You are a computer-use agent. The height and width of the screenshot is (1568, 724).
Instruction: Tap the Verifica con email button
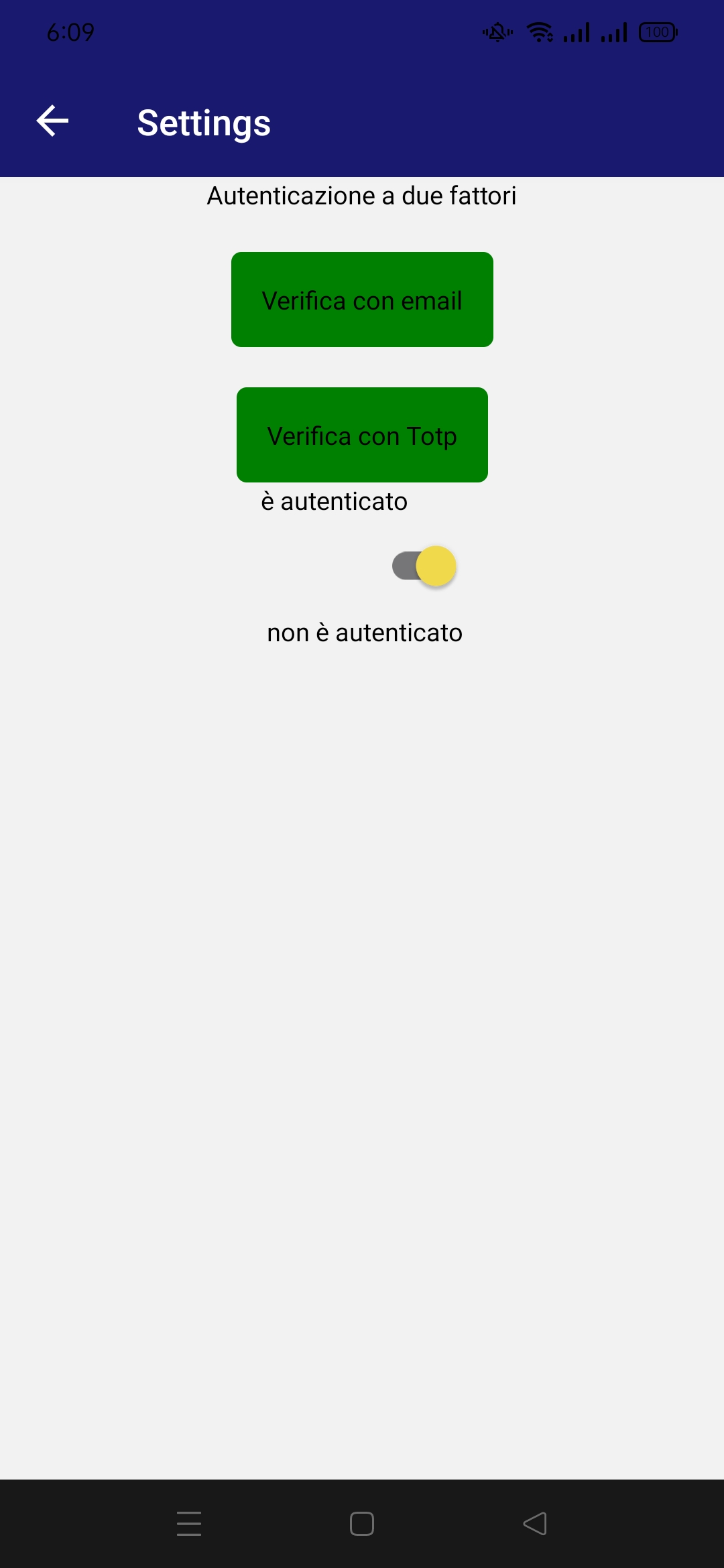[x=362, y=300]
